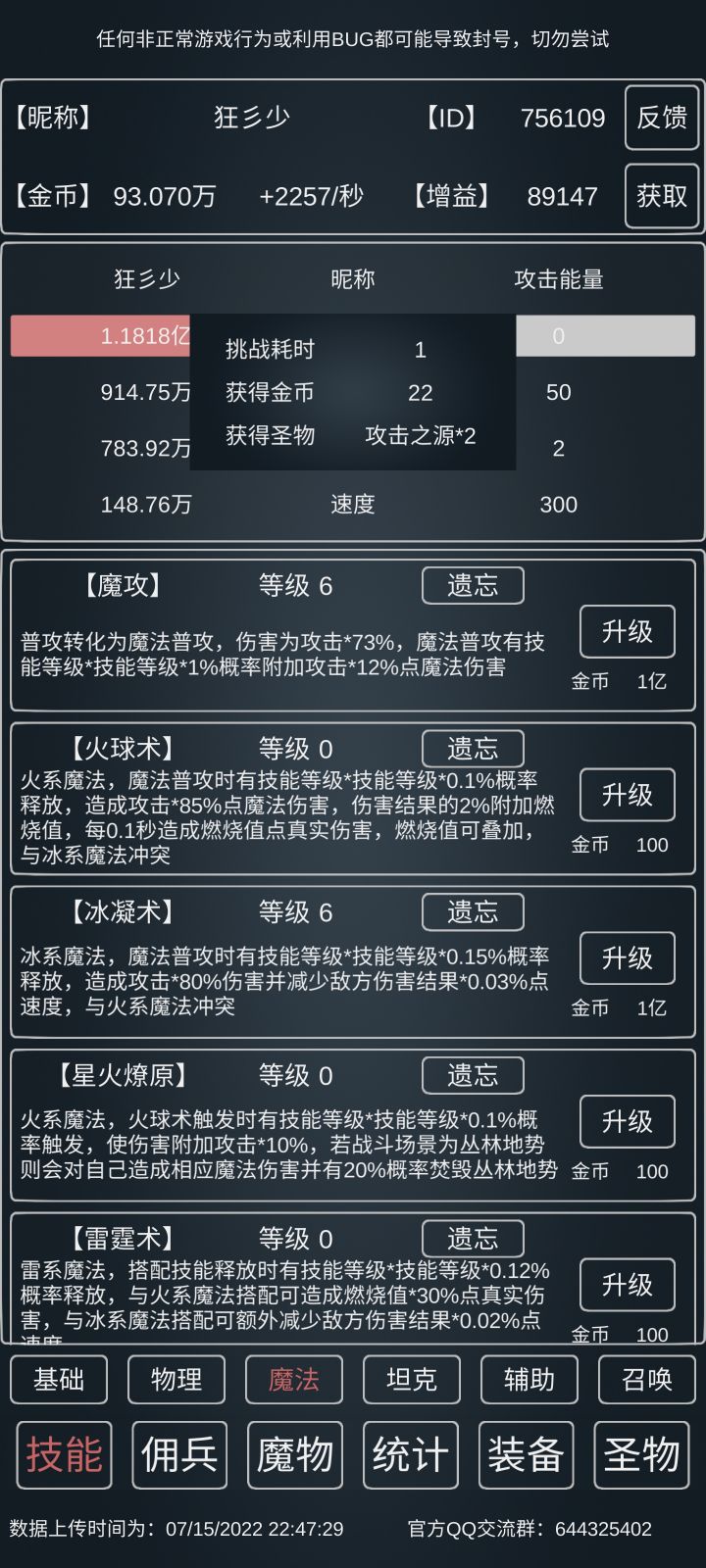Switch to the 魔法 skill category tab

[x=294, y=1380]
